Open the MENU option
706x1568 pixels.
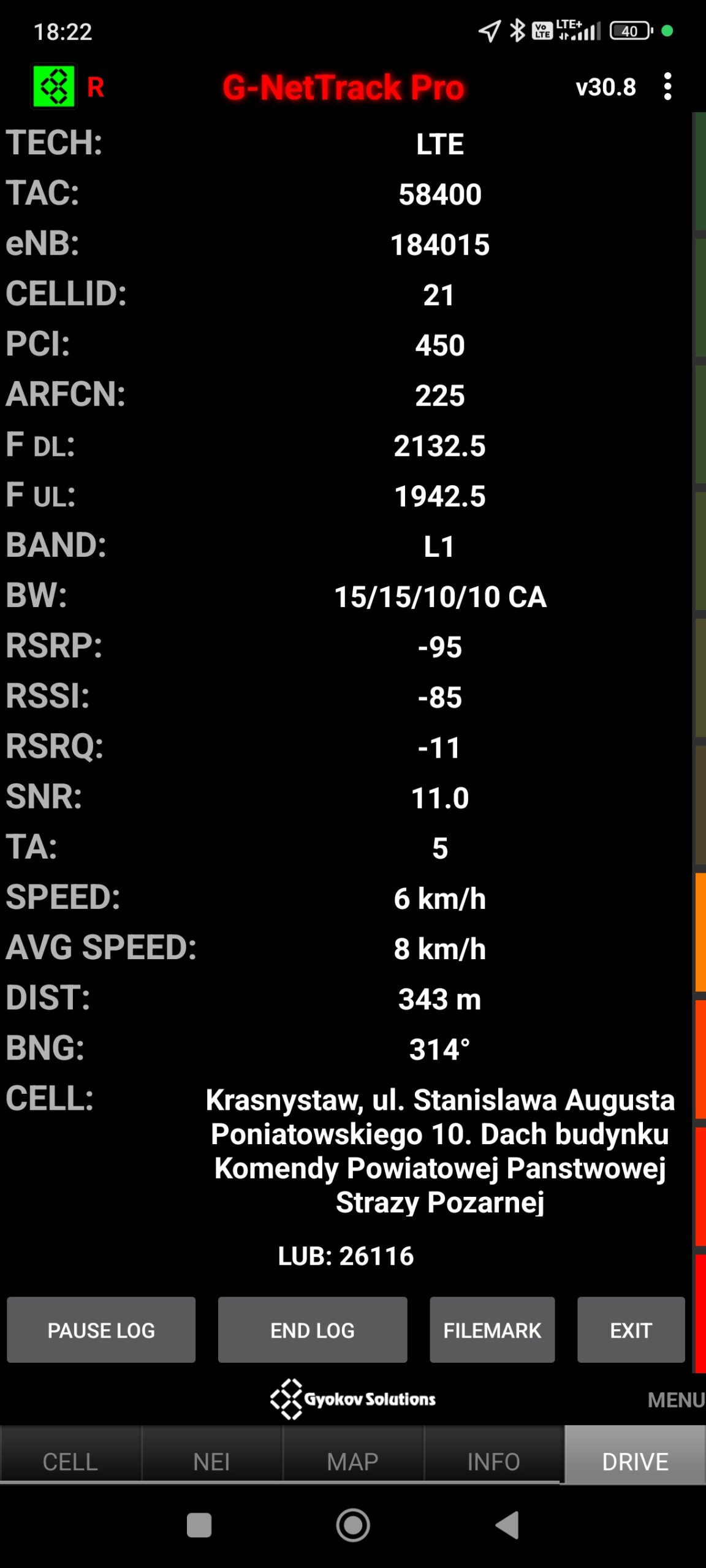(676, 1400)
